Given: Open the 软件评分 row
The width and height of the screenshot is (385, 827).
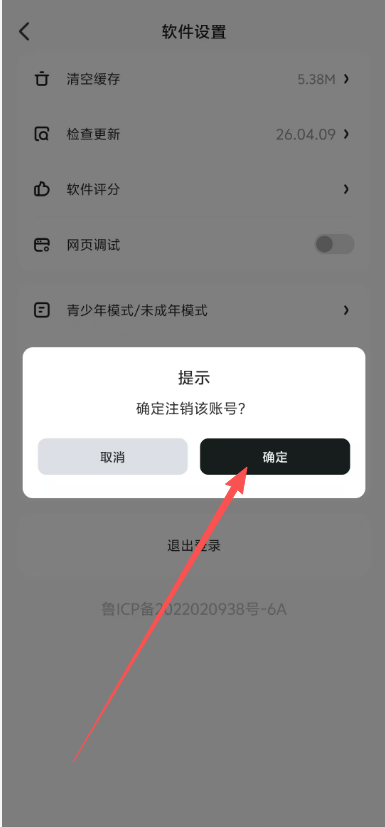Looking at the screenshot, I should (x=193, y=189).
